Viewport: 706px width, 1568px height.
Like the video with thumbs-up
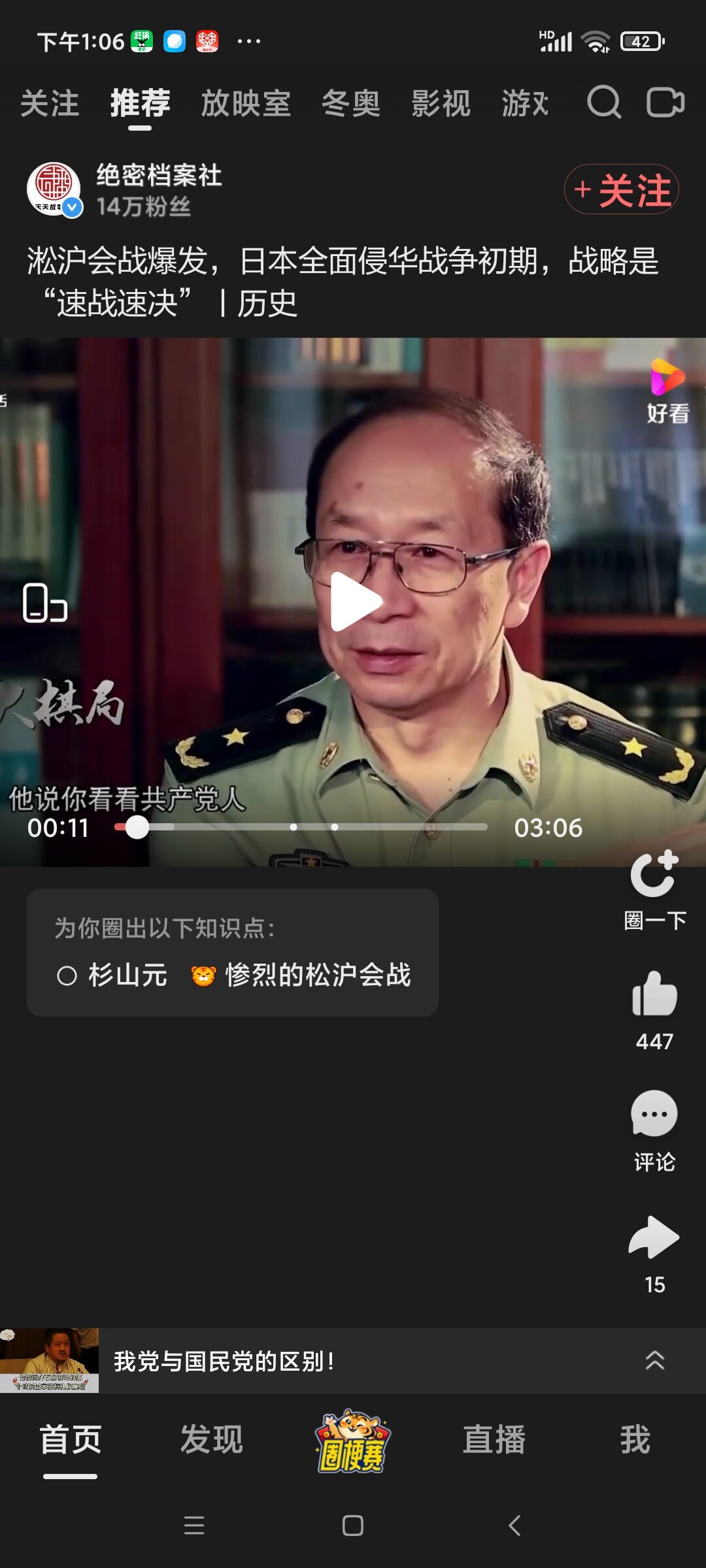coord(654,995)
